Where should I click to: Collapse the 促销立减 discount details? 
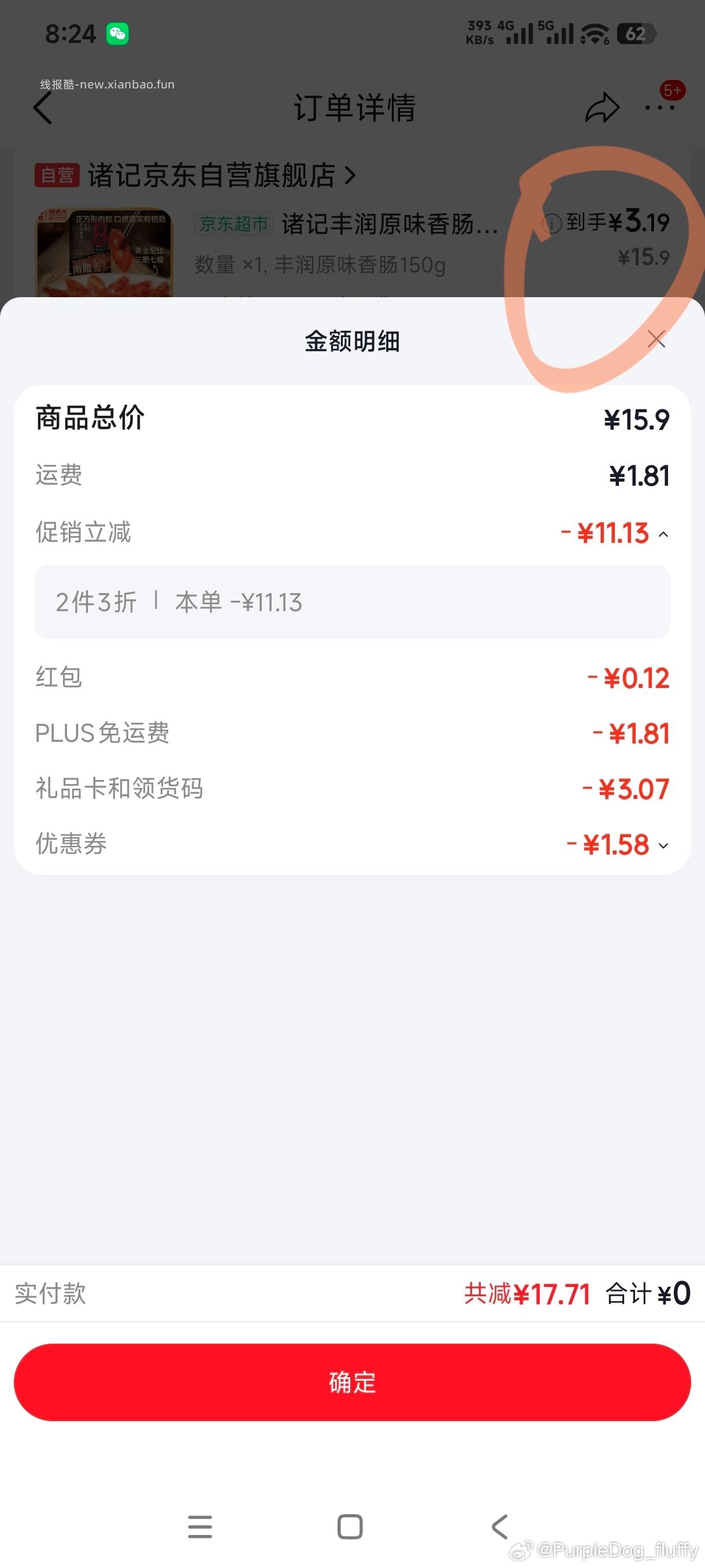pyautogui.click(x=663, y=533)
